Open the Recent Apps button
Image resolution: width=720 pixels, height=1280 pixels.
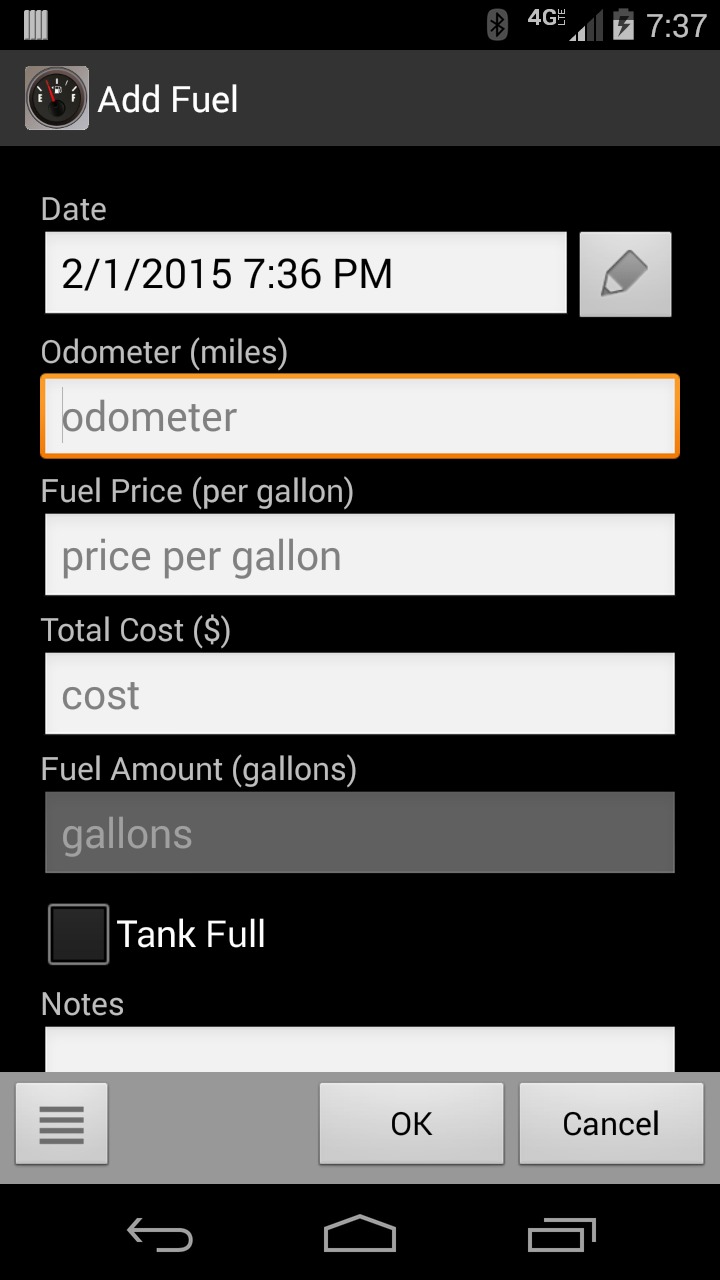[x=561, y=1235]
